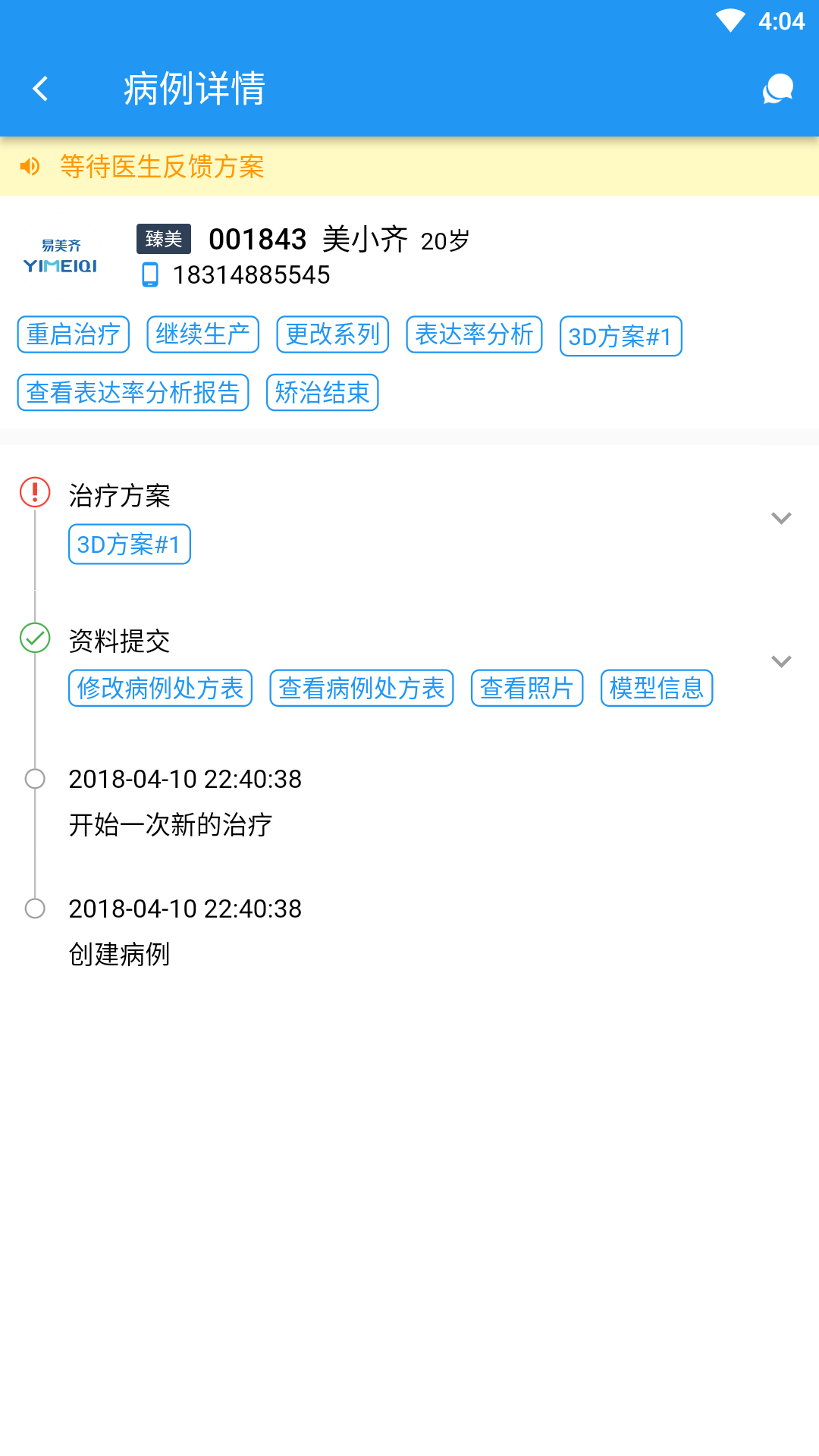Click the Wi-Fi icon in the status bar
The width and height of the screenshot is (819, 1456).
click(729, 21)
